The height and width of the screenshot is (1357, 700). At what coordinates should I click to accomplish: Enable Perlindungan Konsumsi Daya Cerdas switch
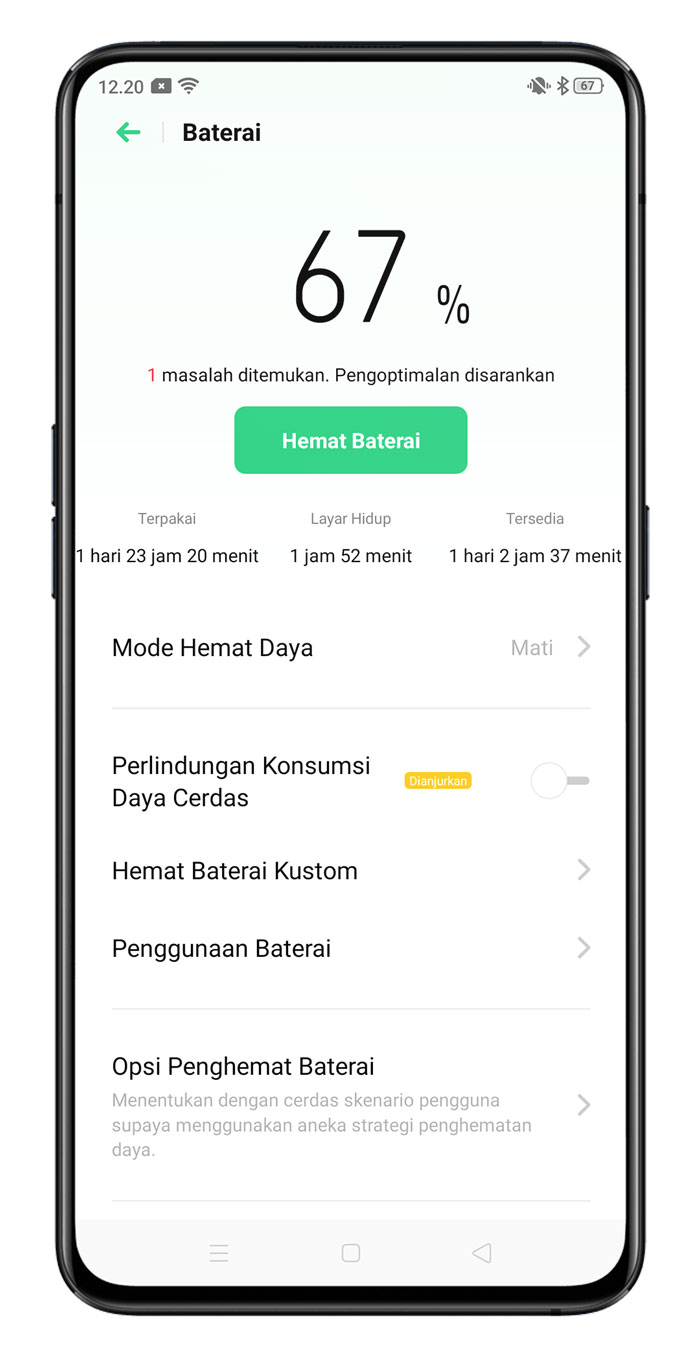tap(560, 781)
